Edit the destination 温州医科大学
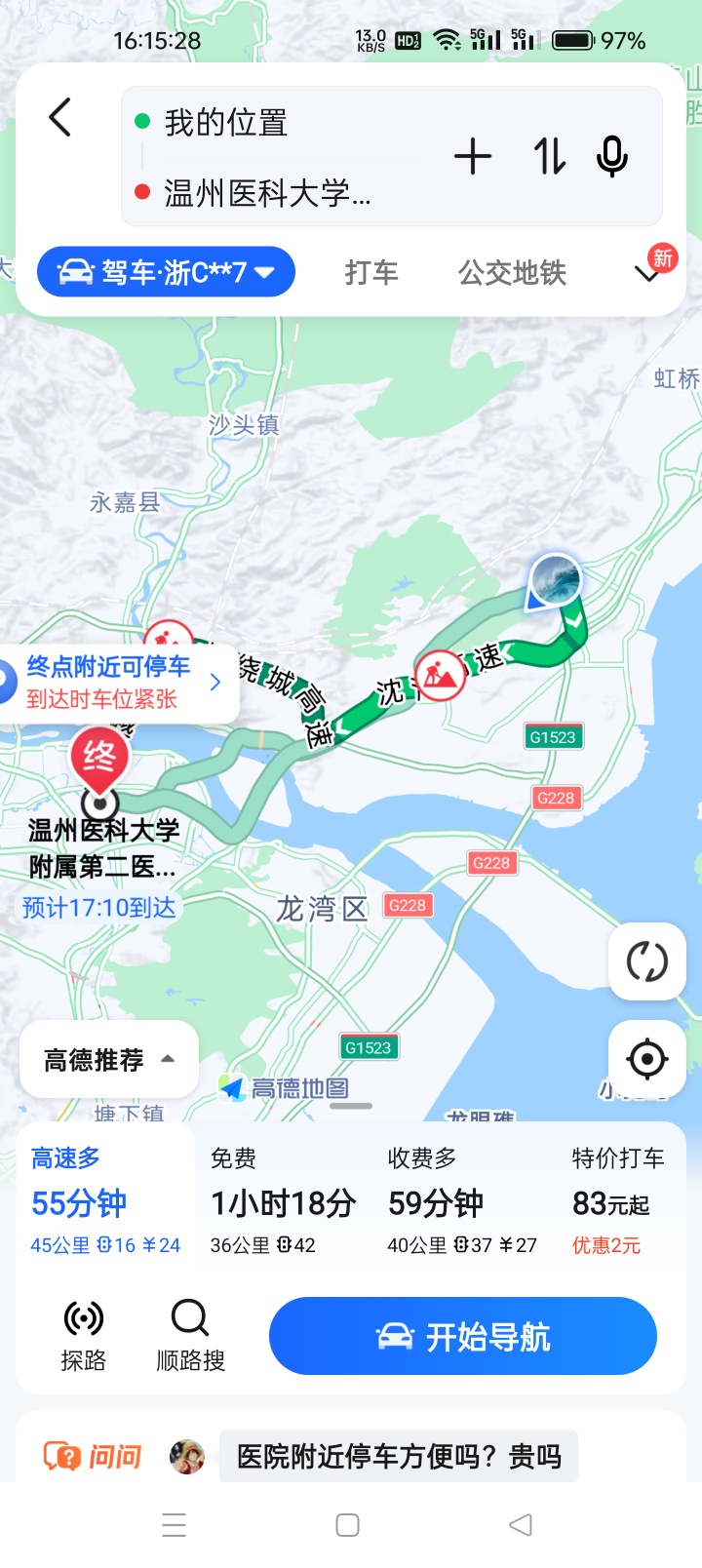Image resolution: width=702 pixels, height=1568 pixels. coord(266,193)
